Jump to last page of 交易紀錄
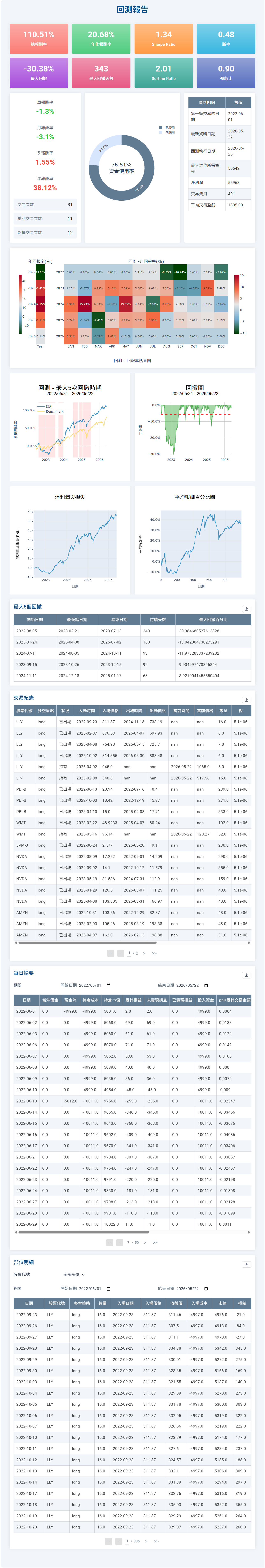Image resolution: width=265 pixels, height=1568 pixels. [x=154, y=953]
